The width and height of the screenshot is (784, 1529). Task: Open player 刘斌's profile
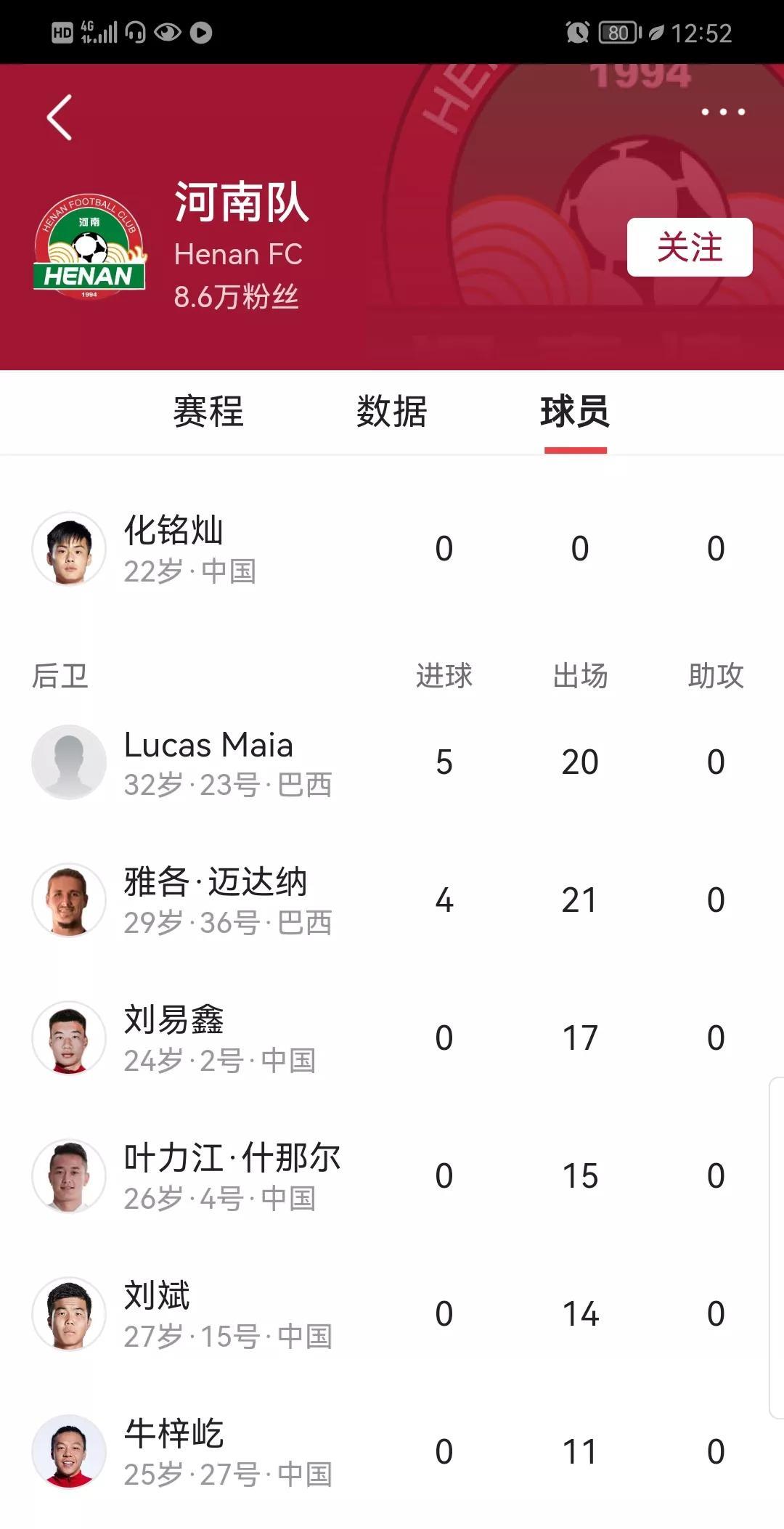[x=158, y=1314]
